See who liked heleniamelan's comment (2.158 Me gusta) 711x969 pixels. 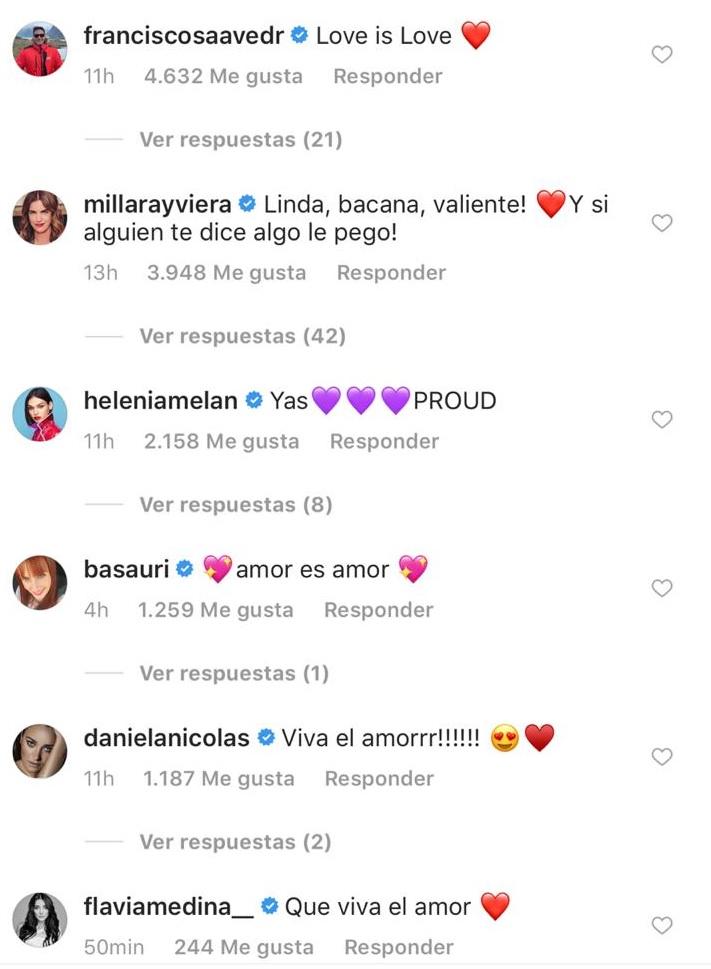(x=221, y=442)
